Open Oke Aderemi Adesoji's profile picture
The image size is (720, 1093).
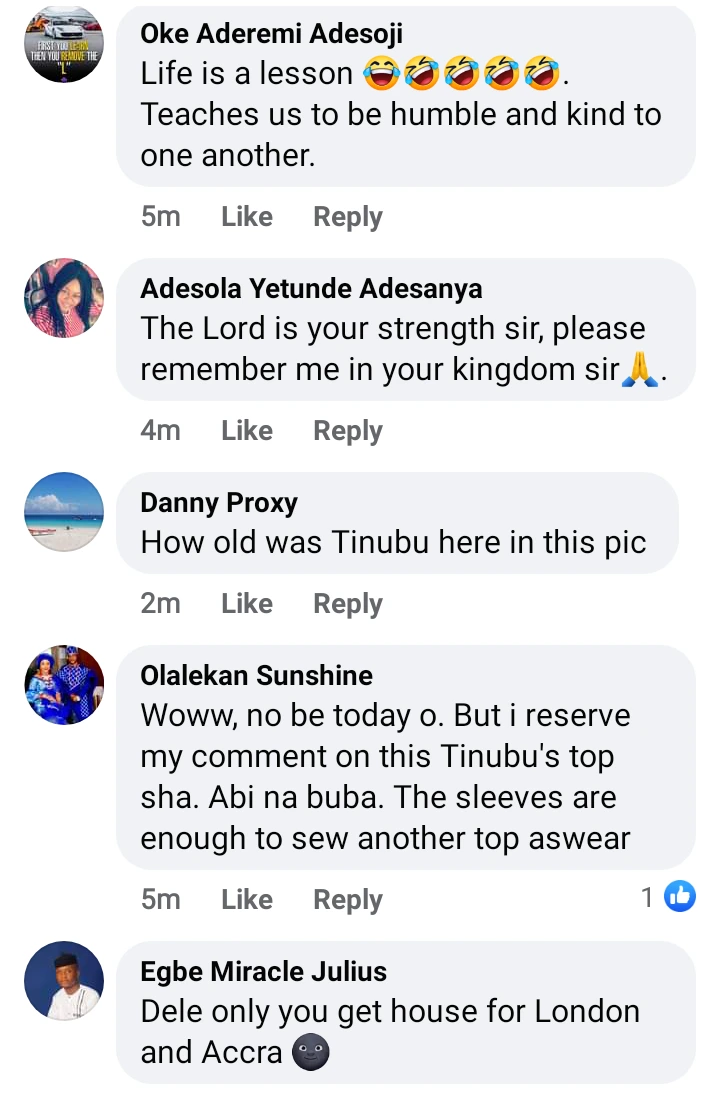[64, 46]
